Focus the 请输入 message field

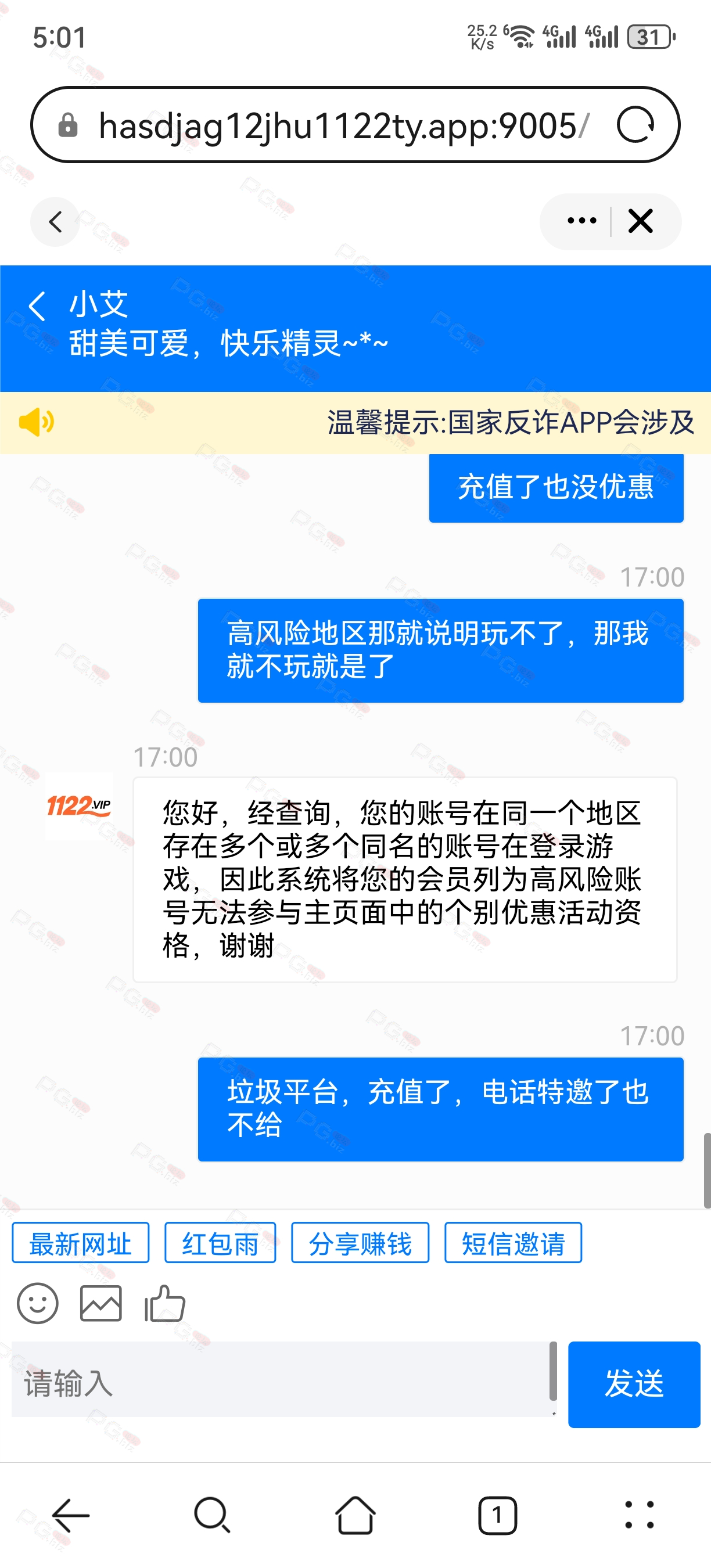pyautogui.click(x=280, y=1383)
